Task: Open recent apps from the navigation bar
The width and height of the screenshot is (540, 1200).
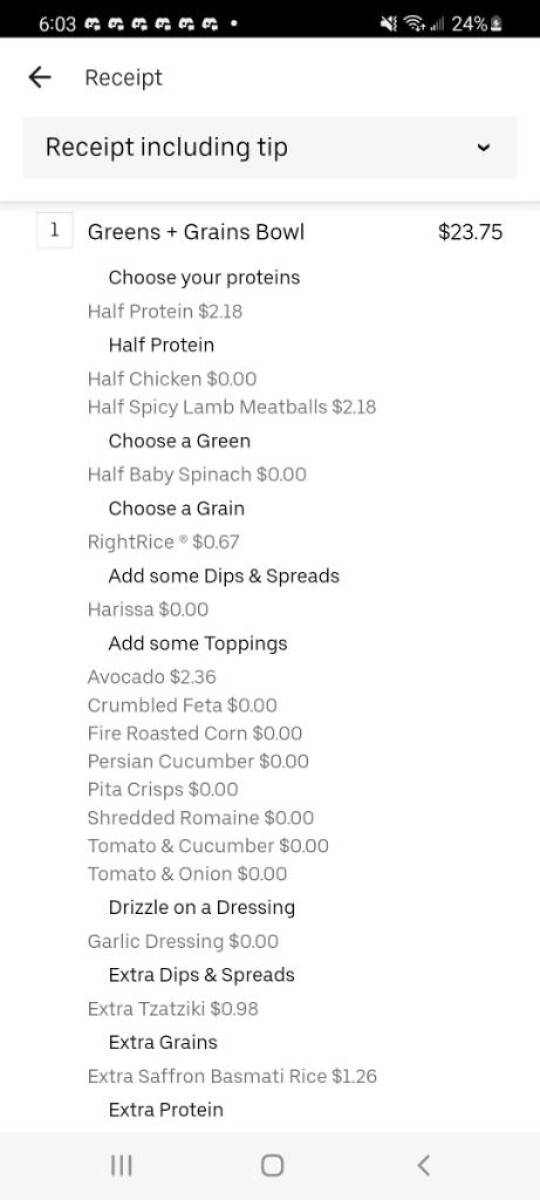Action: coord(121,1165)
